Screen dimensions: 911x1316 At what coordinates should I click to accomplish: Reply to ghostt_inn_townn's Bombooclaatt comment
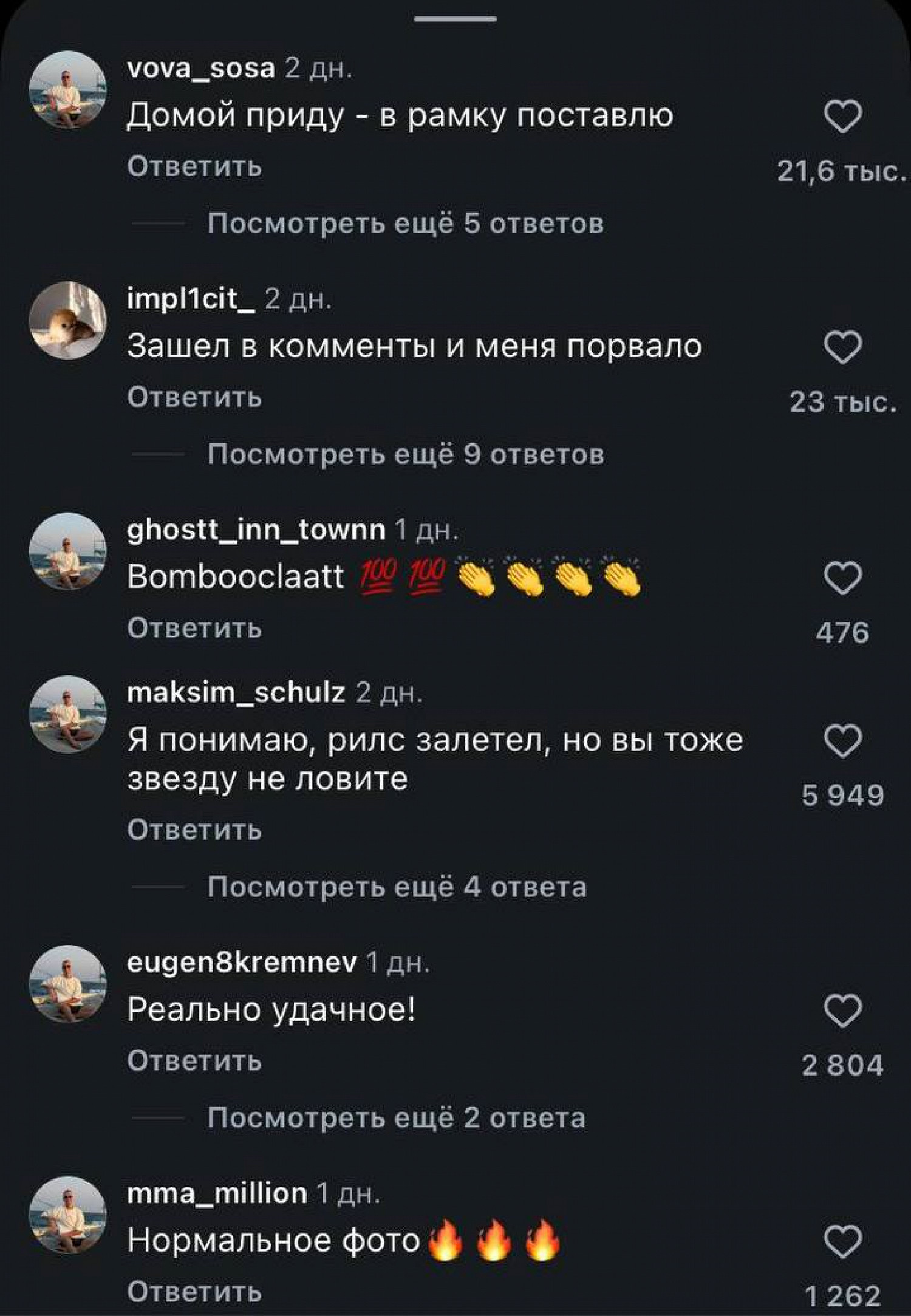click(194, 627)
